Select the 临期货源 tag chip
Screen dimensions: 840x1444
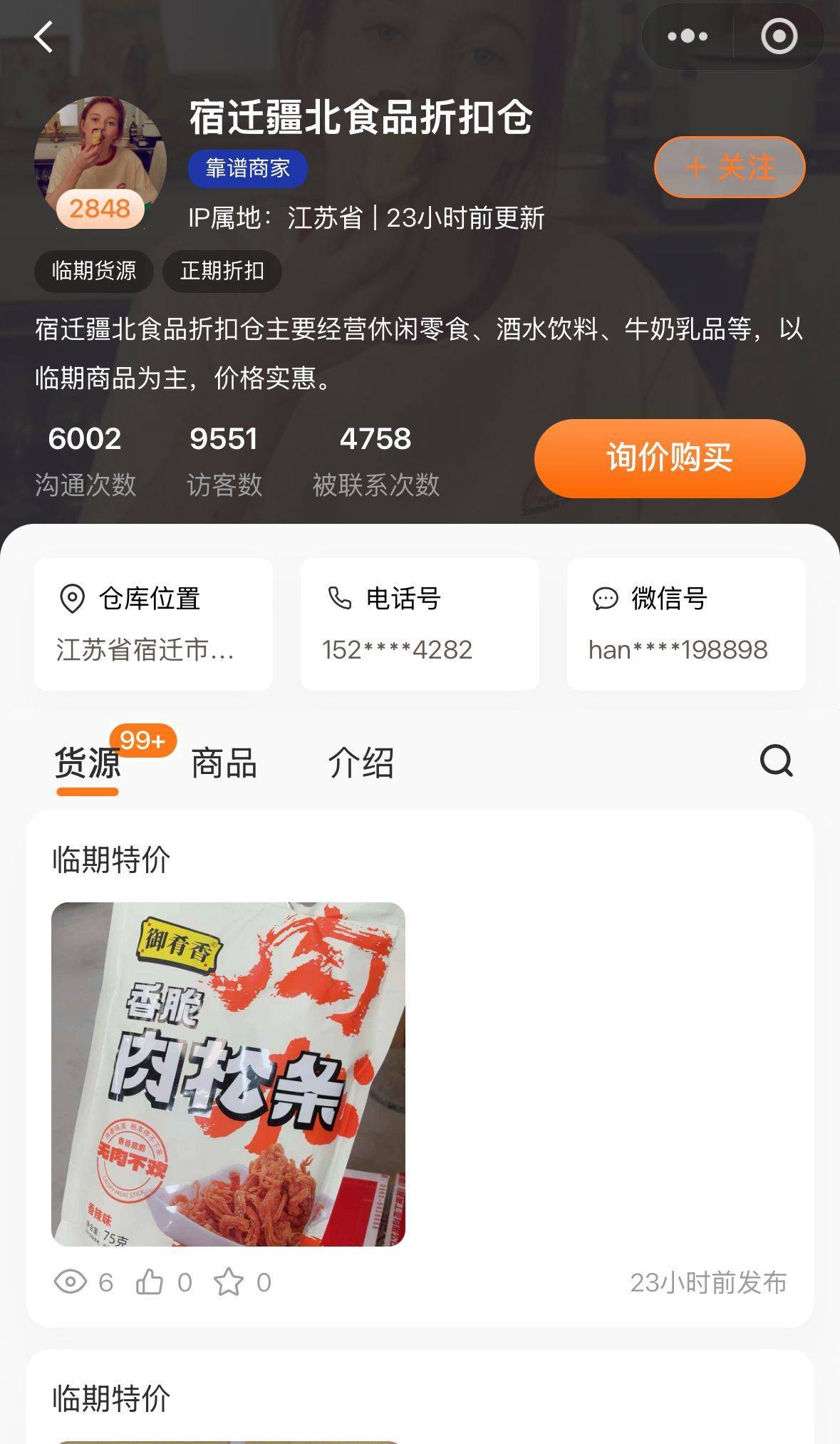94,271
